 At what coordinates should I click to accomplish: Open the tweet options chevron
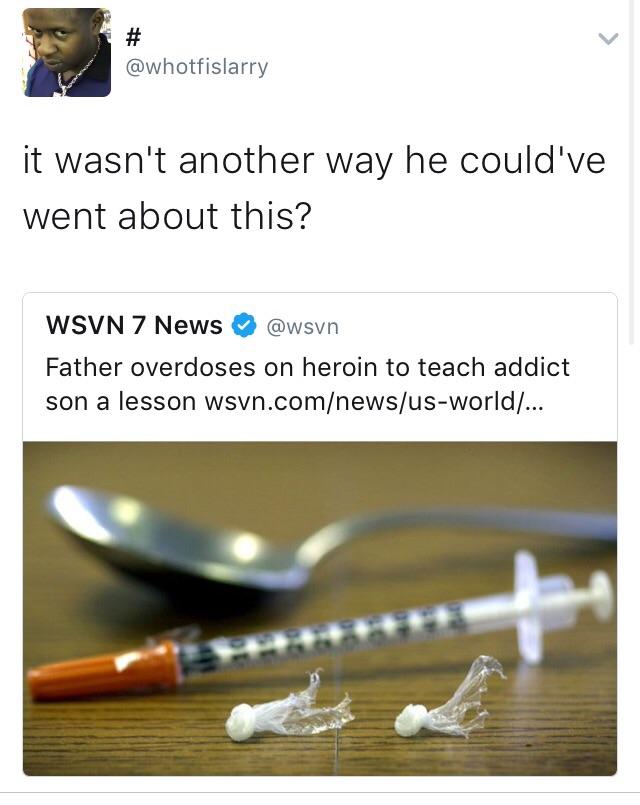pos(607,39)
